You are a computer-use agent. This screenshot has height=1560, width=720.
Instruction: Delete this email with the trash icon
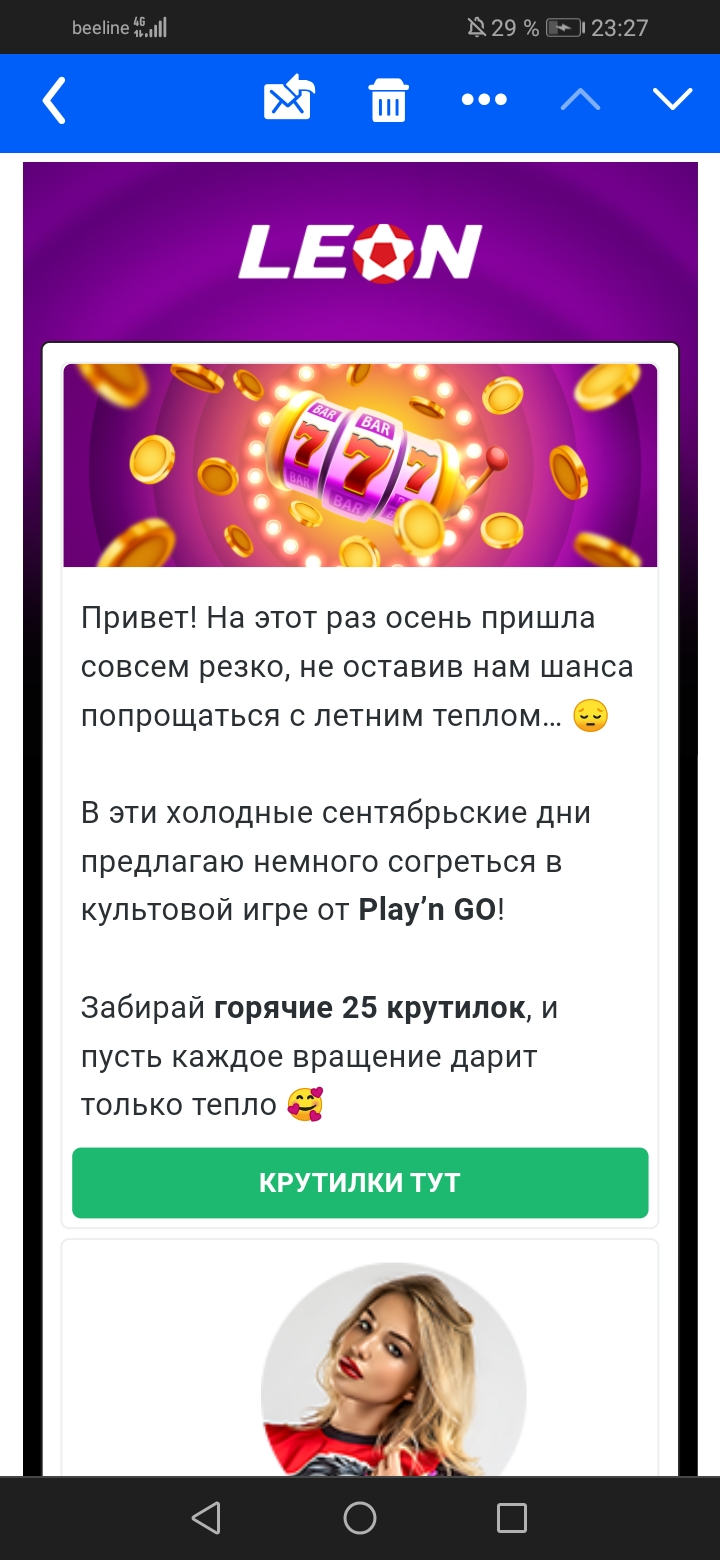(x=388, y=100)
